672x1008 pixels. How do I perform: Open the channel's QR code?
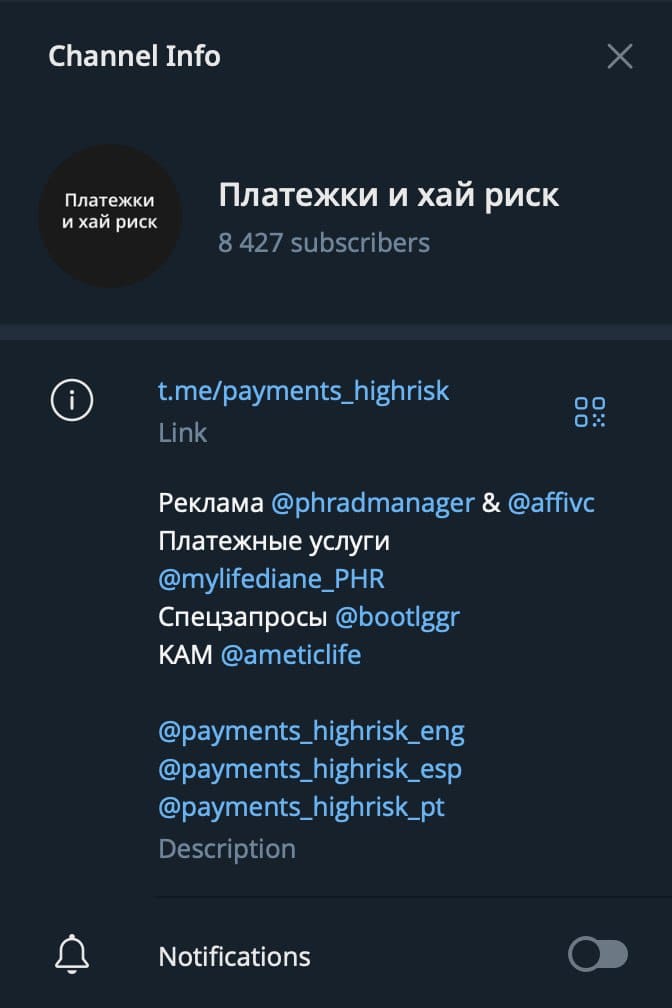click(590, 411)
